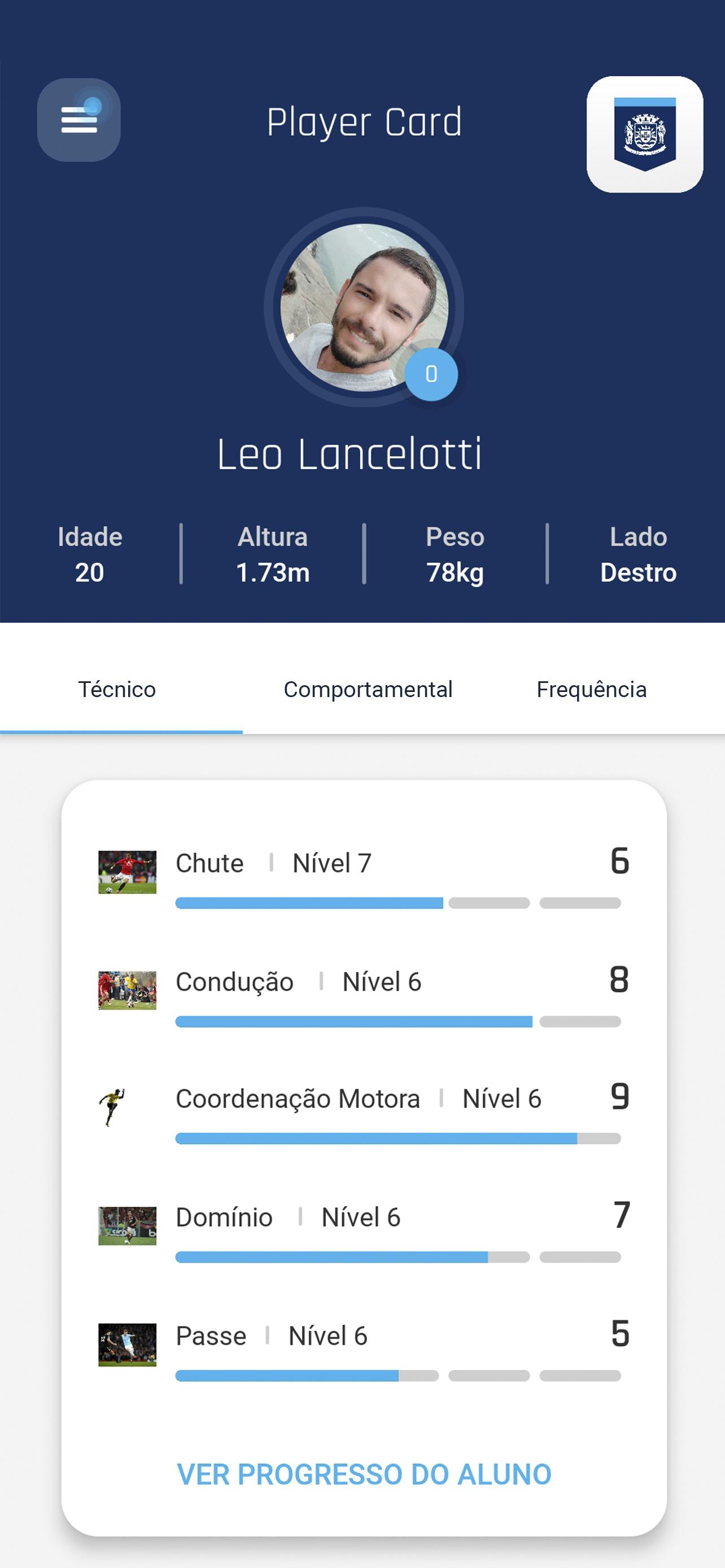Image resolution: width=725 pixels, height=1568 pixels.
Task: Open the hamburger menu
Action: pyautogui.click(x=78, y=120)
